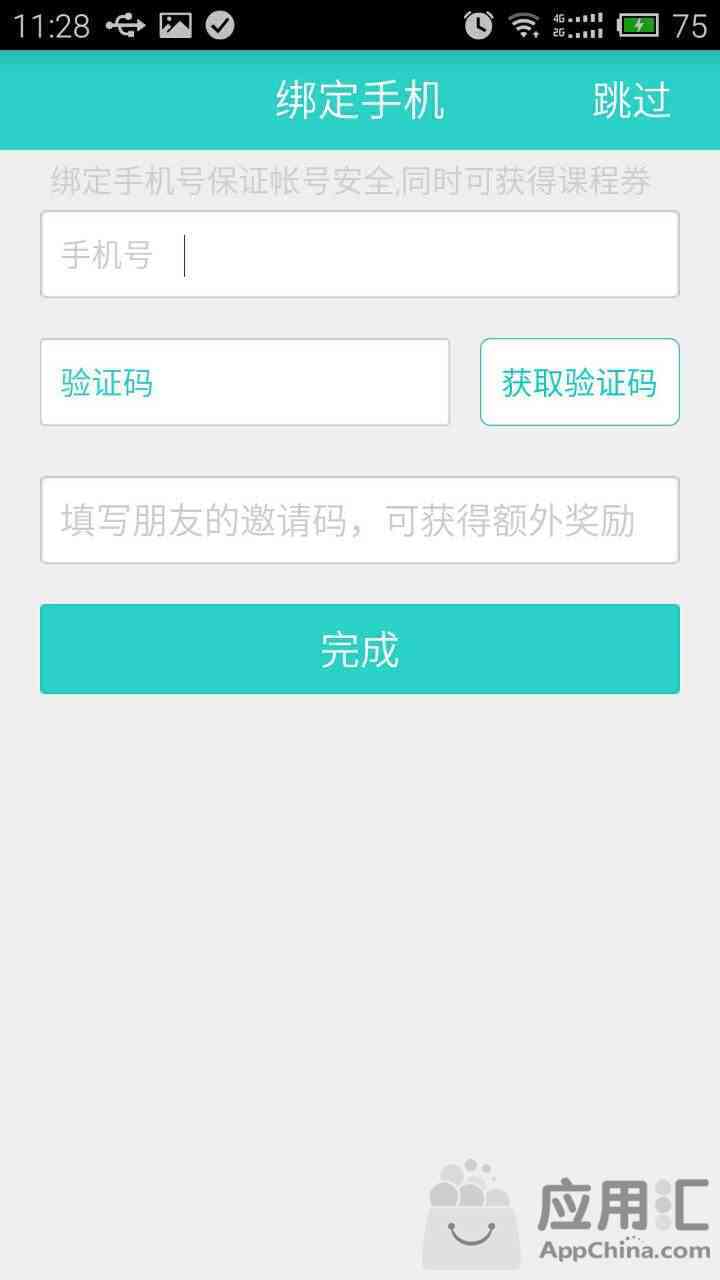720x1280 pixels.
Task: Open the friend's invitation code field
Action: coord(360,520)
